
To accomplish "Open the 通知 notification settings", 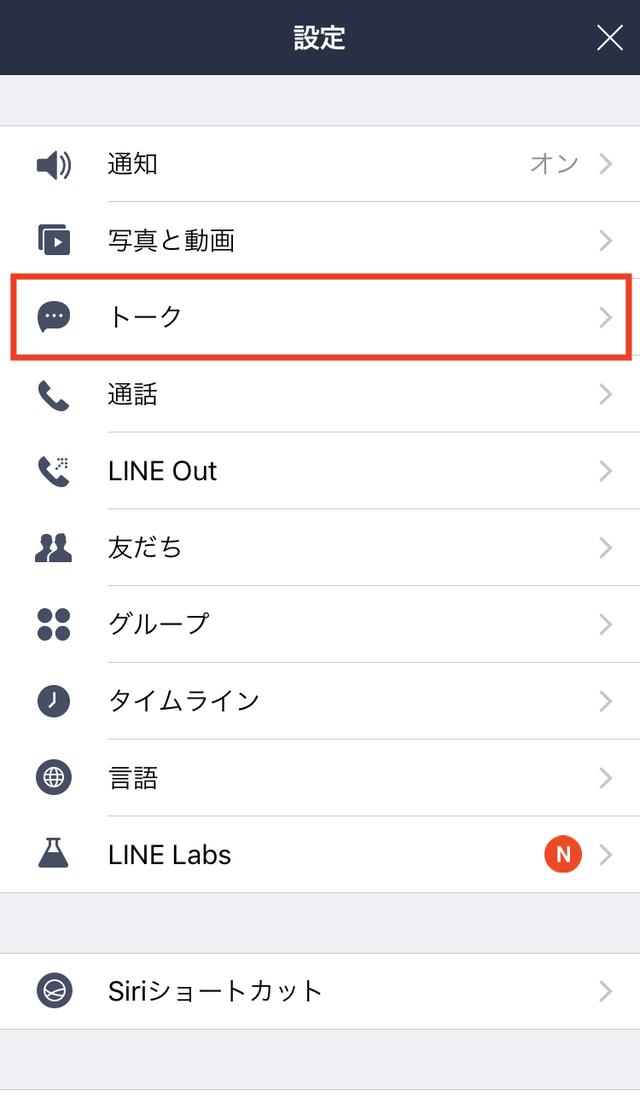I will pos(320,164).
